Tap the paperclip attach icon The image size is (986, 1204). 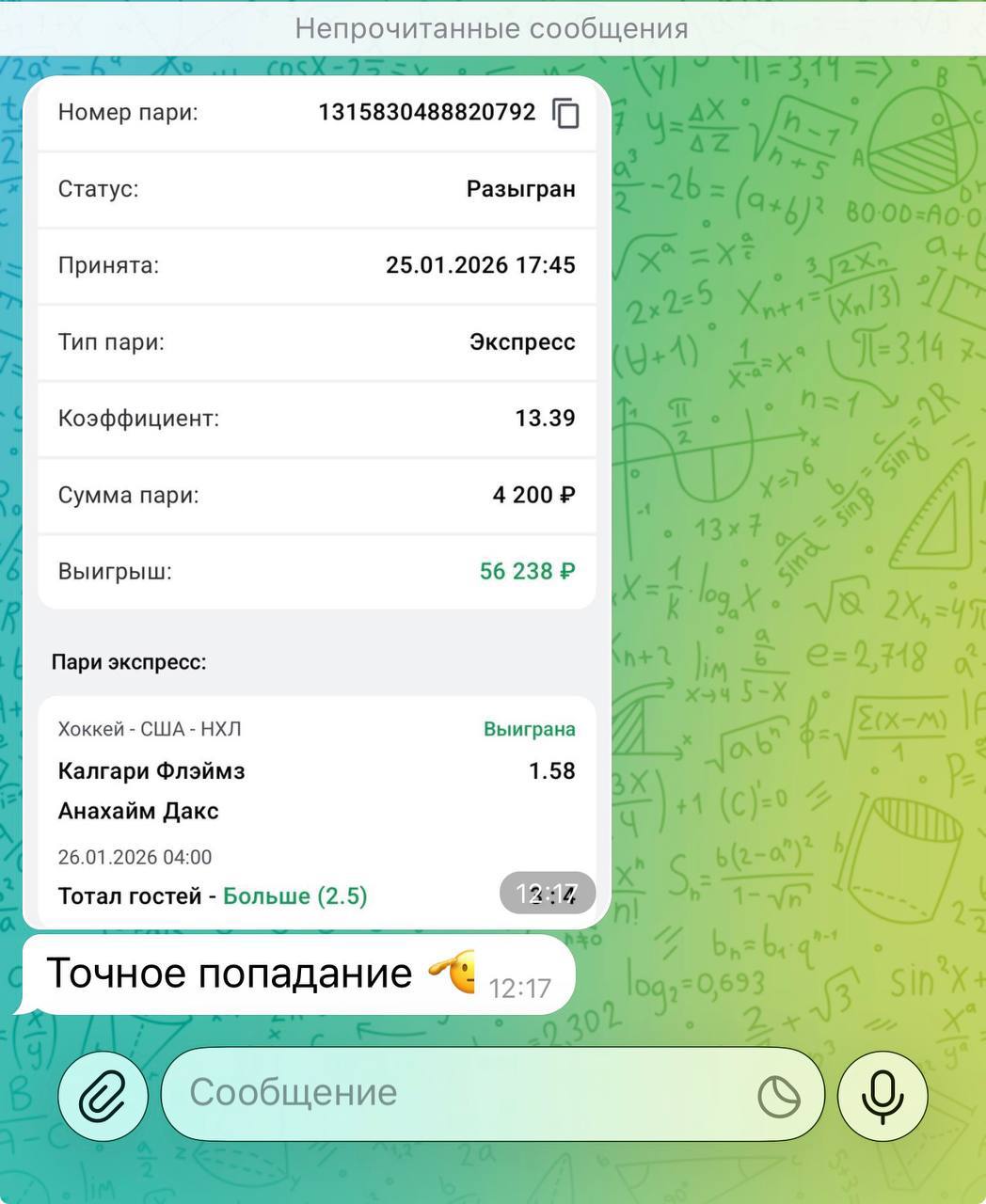[x=103, y=1095]
